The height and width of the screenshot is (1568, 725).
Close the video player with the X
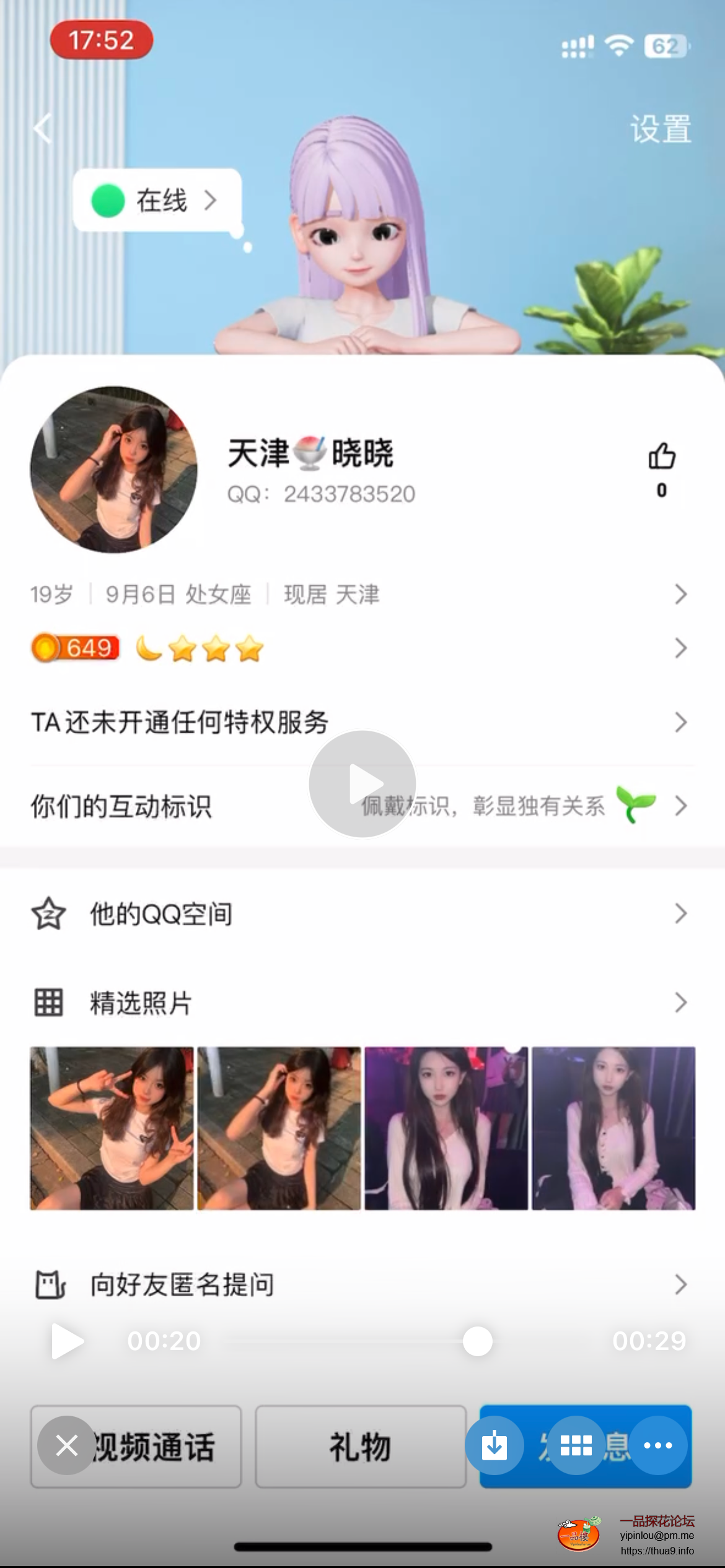tap(67, 1445)
